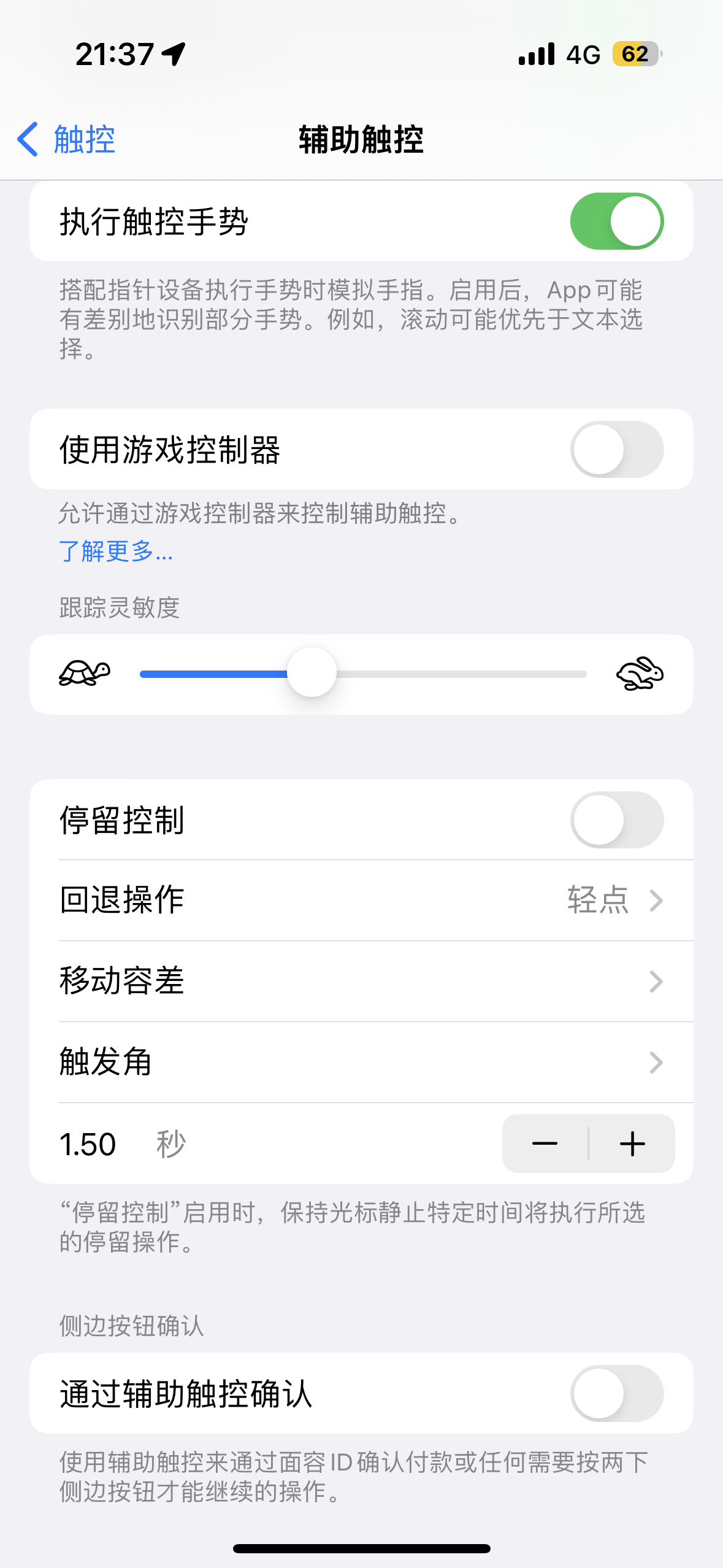Tap the 跟踪灵敏度 slider track
Screen dimensions: 723x1568
[x=460, y=674]
